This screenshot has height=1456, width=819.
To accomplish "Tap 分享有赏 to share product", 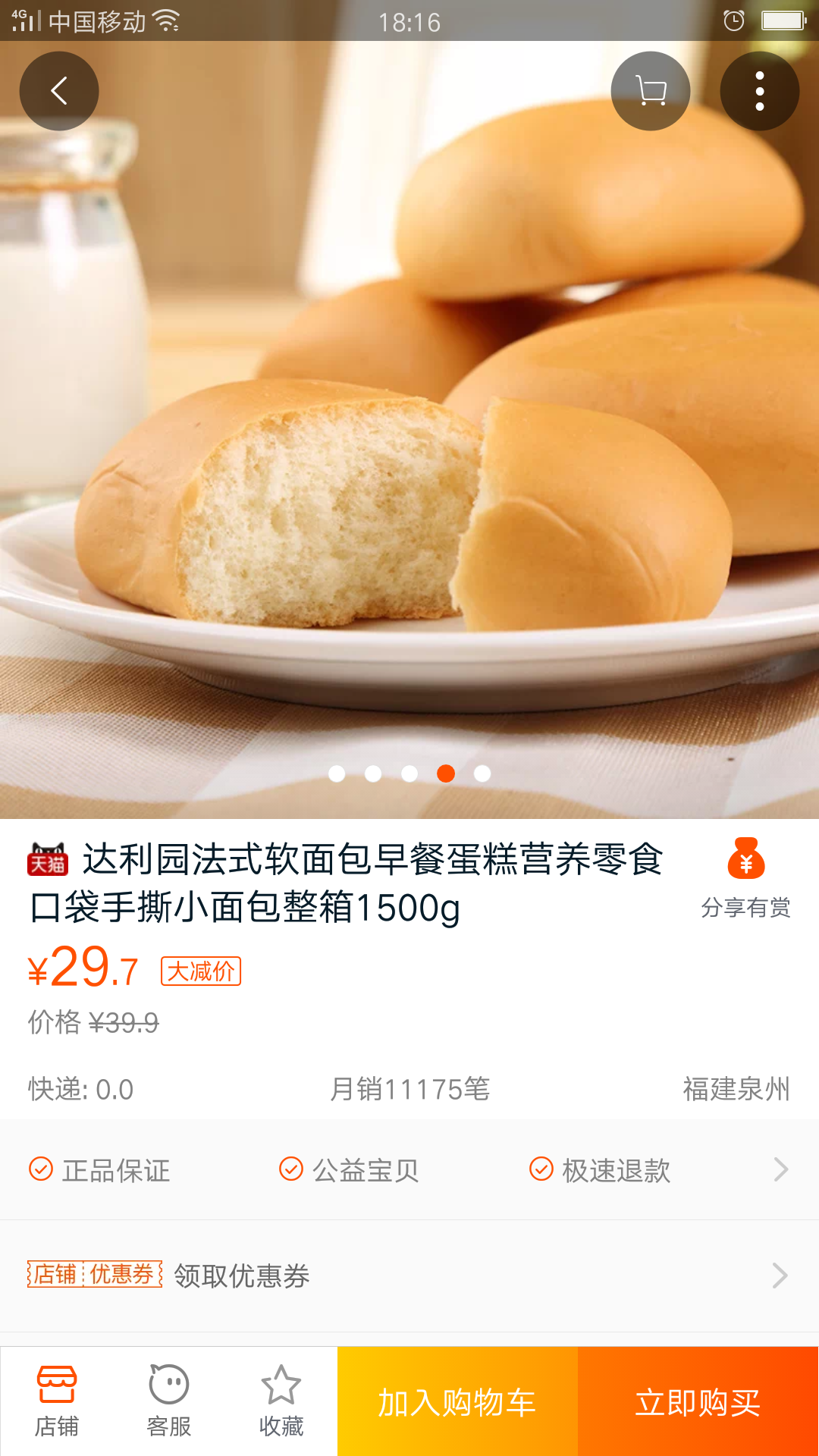I will pyautogui.click(x=745, y=878).
